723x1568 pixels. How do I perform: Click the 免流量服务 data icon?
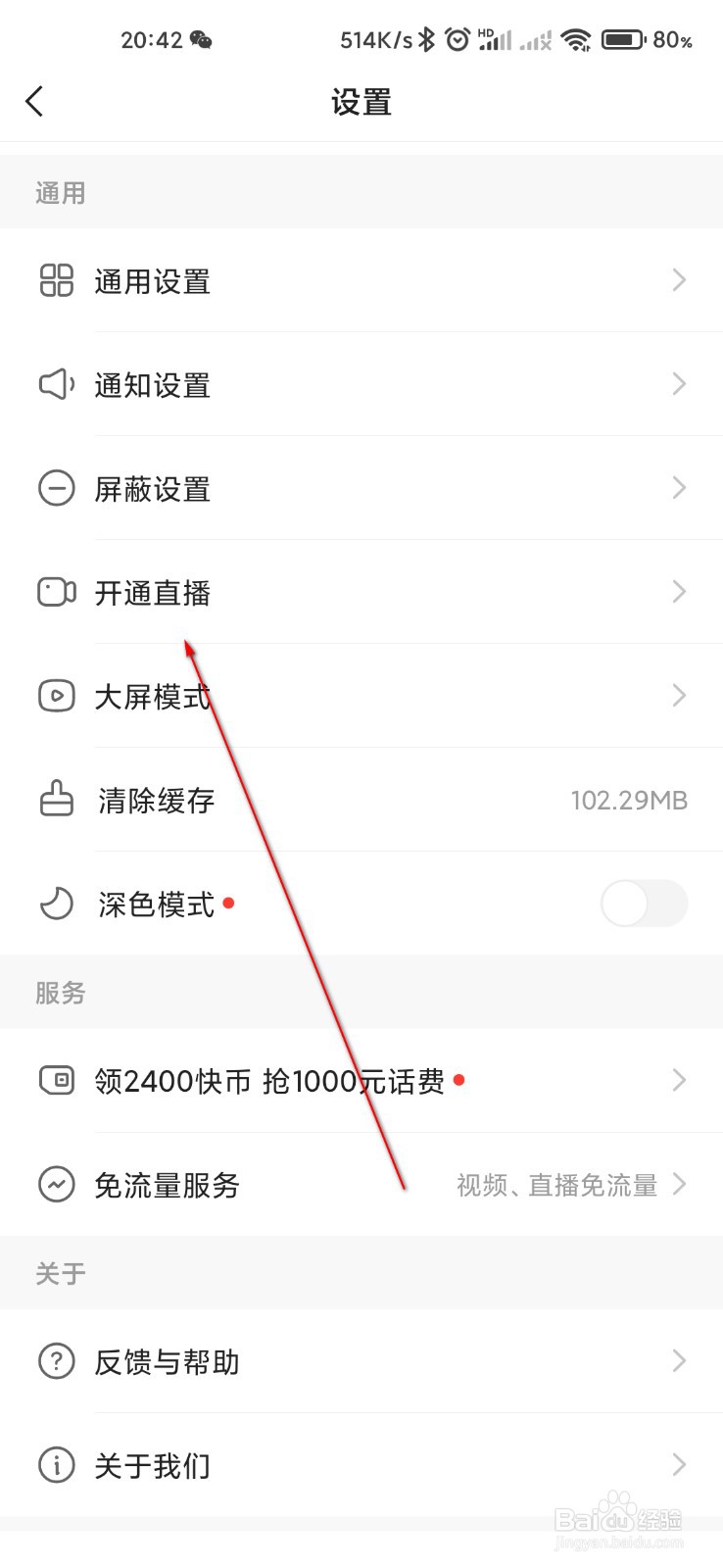pos(56,1185)
